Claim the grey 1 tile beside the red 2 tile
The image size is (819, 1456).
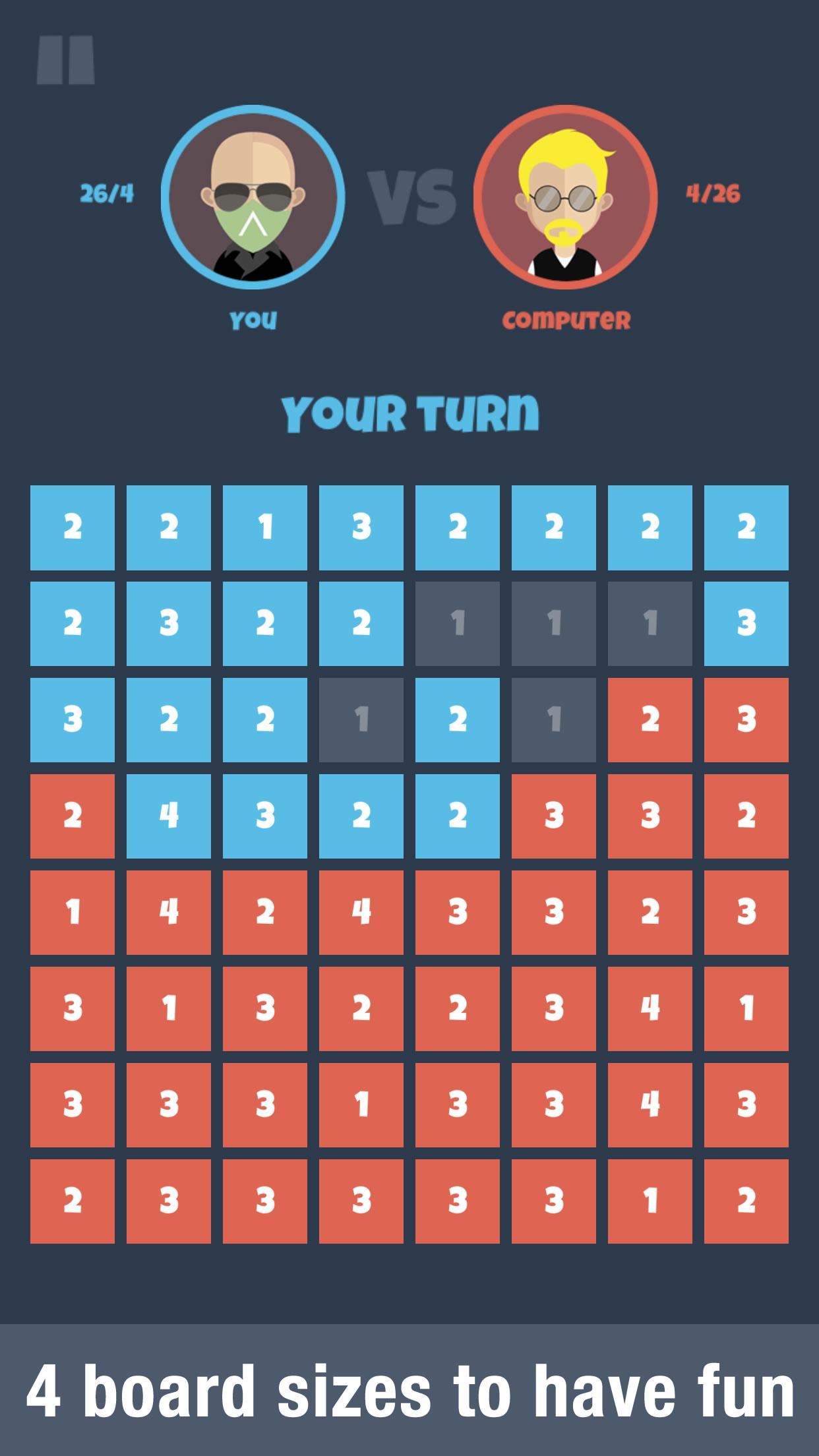pyautogui.click(x=553, y=719)
